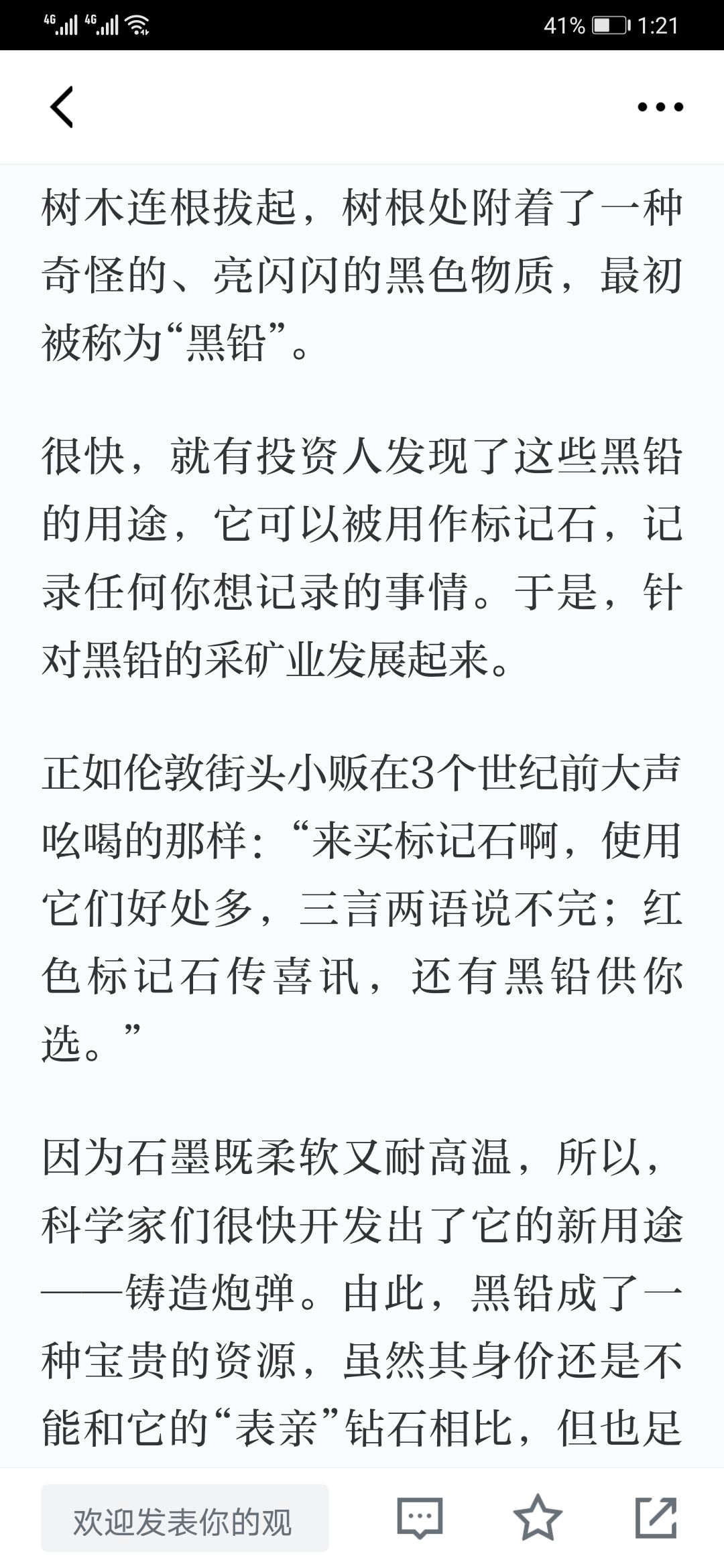
Task: Share the article via the share icon
Action: 656,1518
